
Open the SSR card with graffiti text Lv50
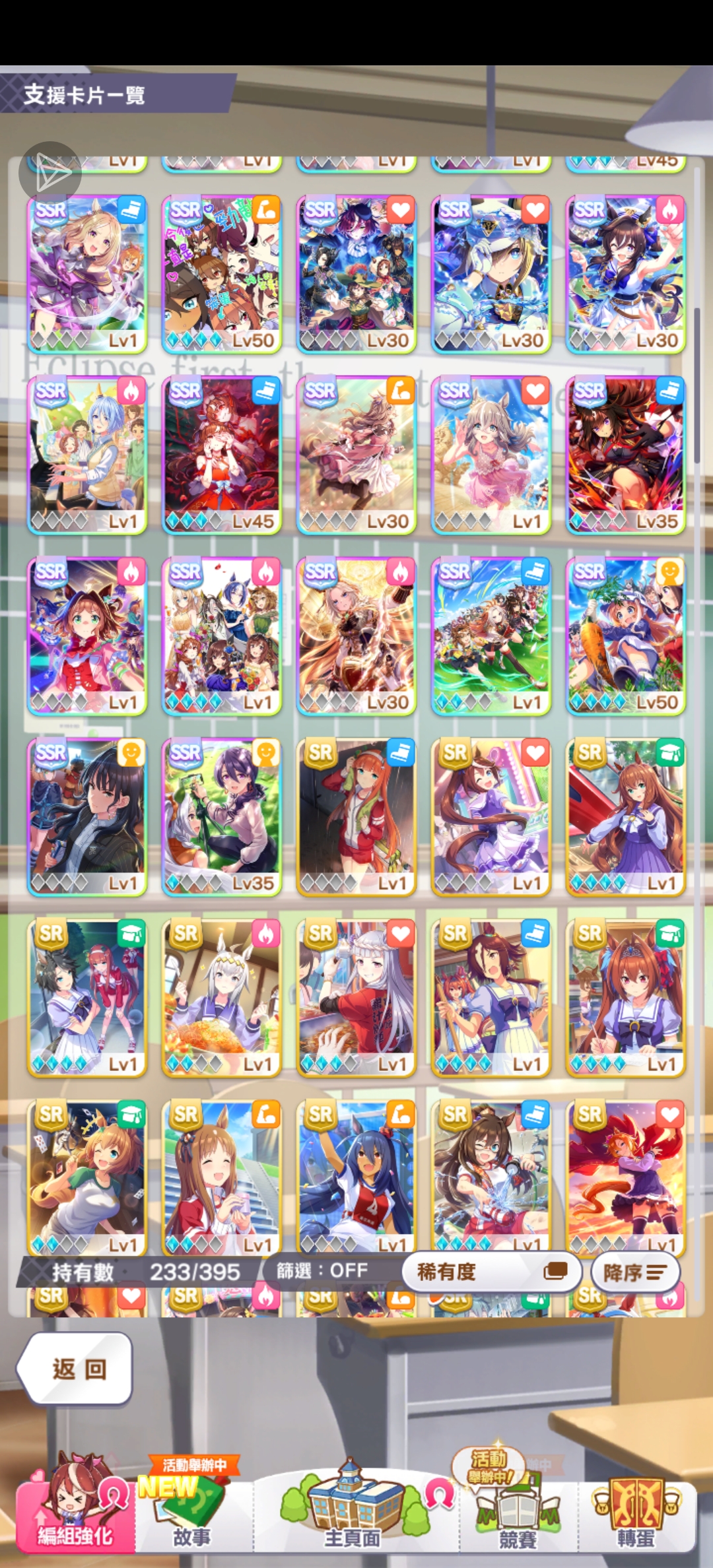[222, 274]
